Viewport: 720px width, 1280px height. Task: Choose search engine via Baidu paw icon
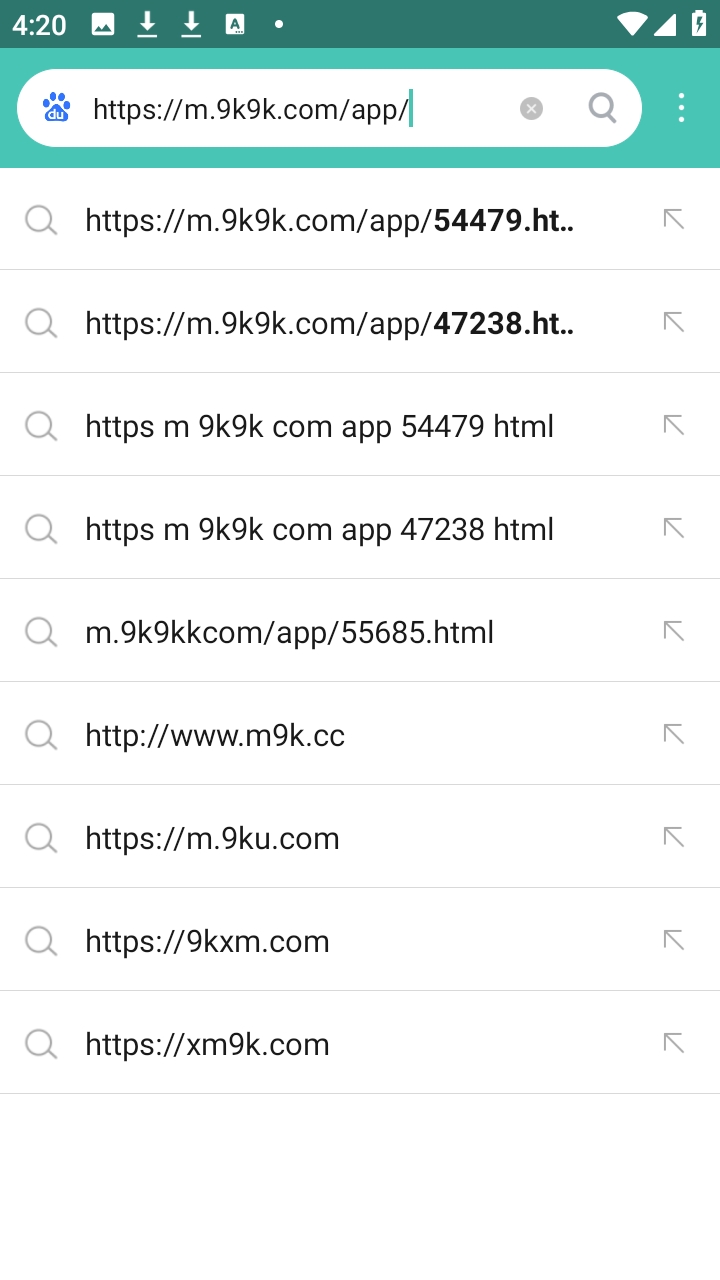point(57,108)
